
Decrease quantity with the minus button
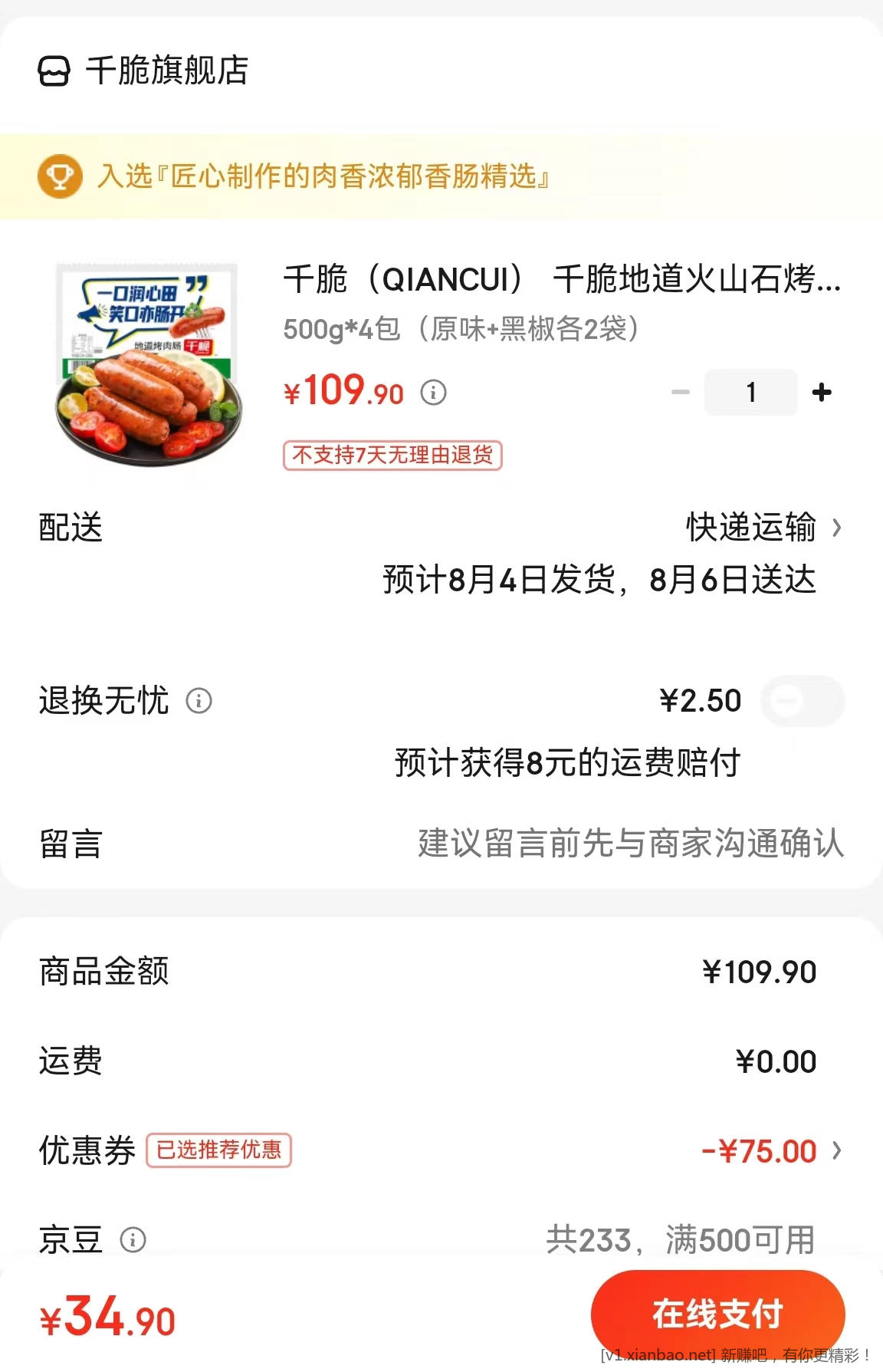[x=680, y=393]
